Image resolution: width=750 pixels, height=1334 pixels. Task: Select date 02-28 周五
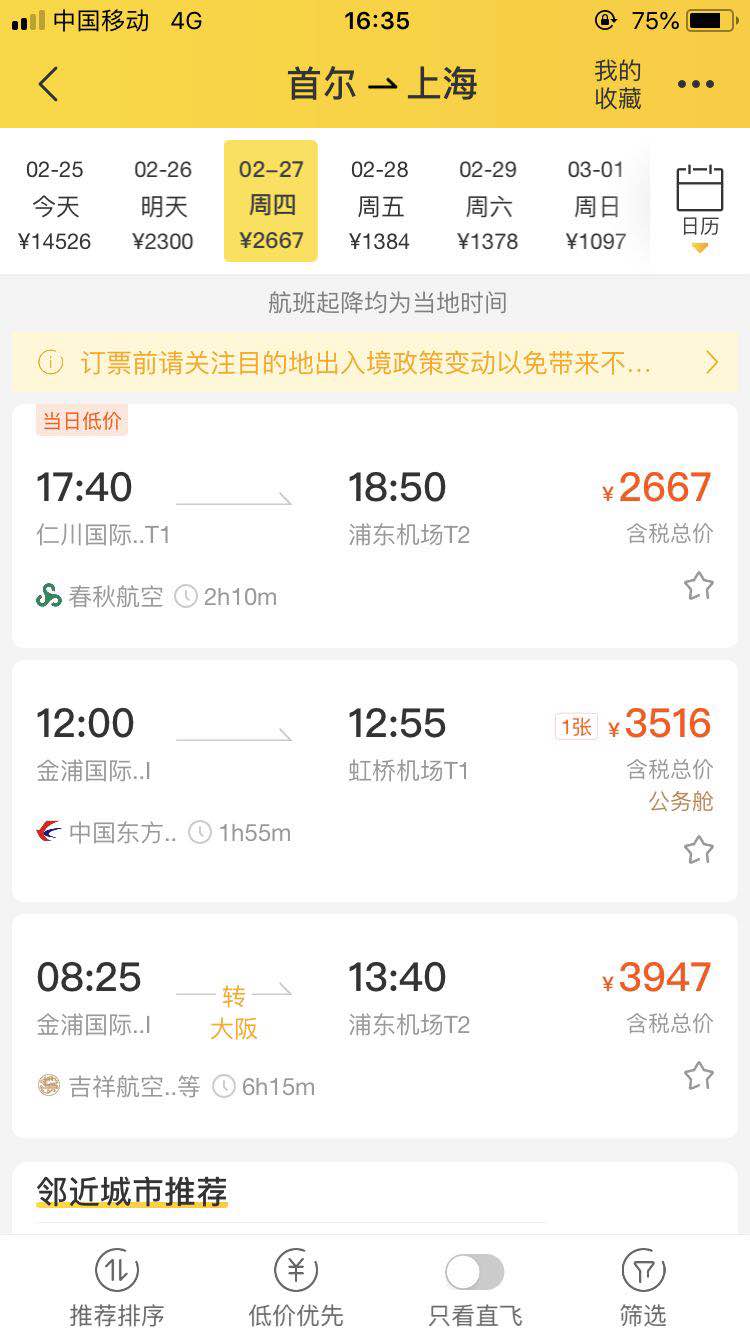380,204
